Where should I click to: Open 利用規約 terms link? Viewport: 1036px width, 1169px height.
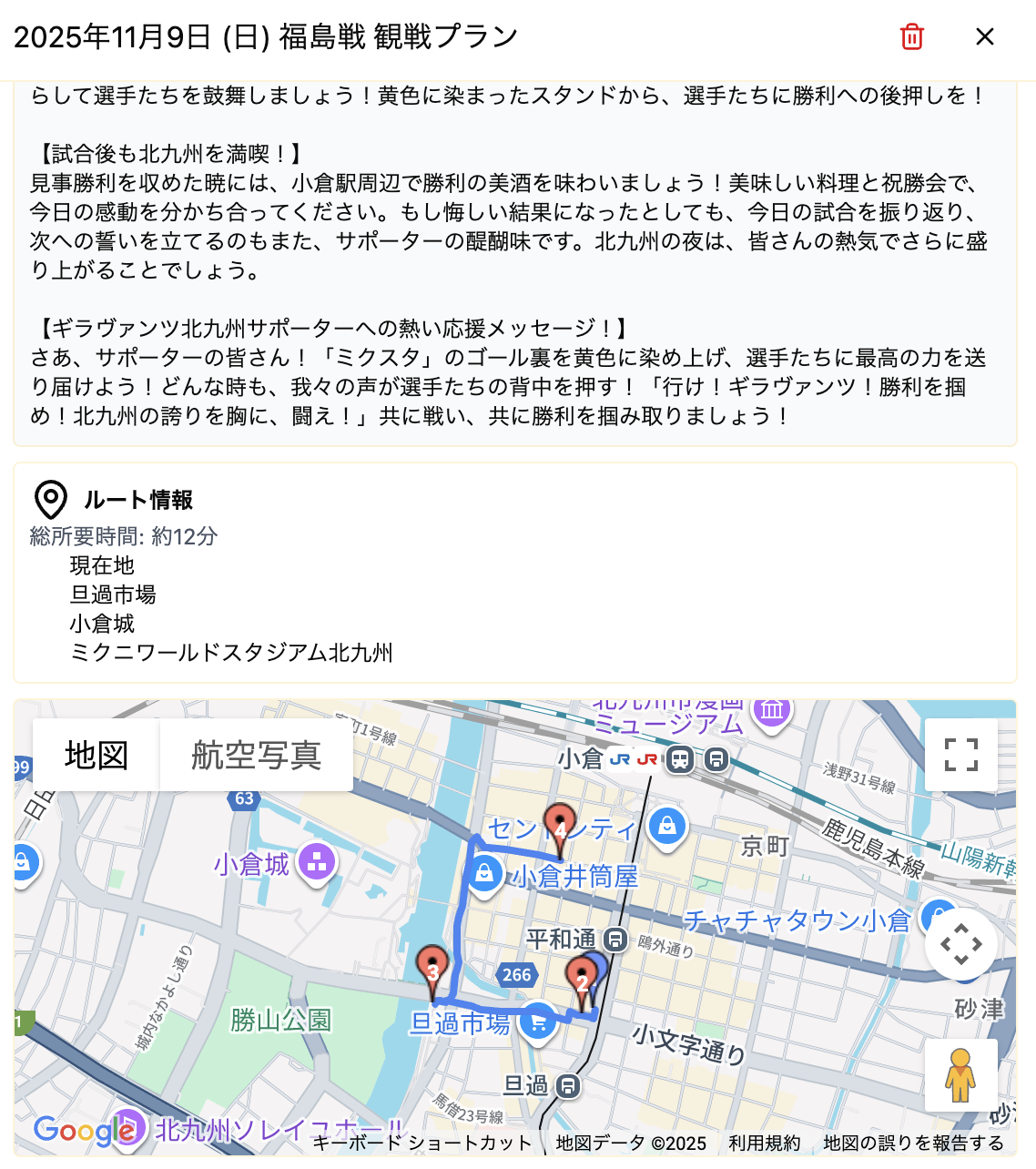[765, 1144]
